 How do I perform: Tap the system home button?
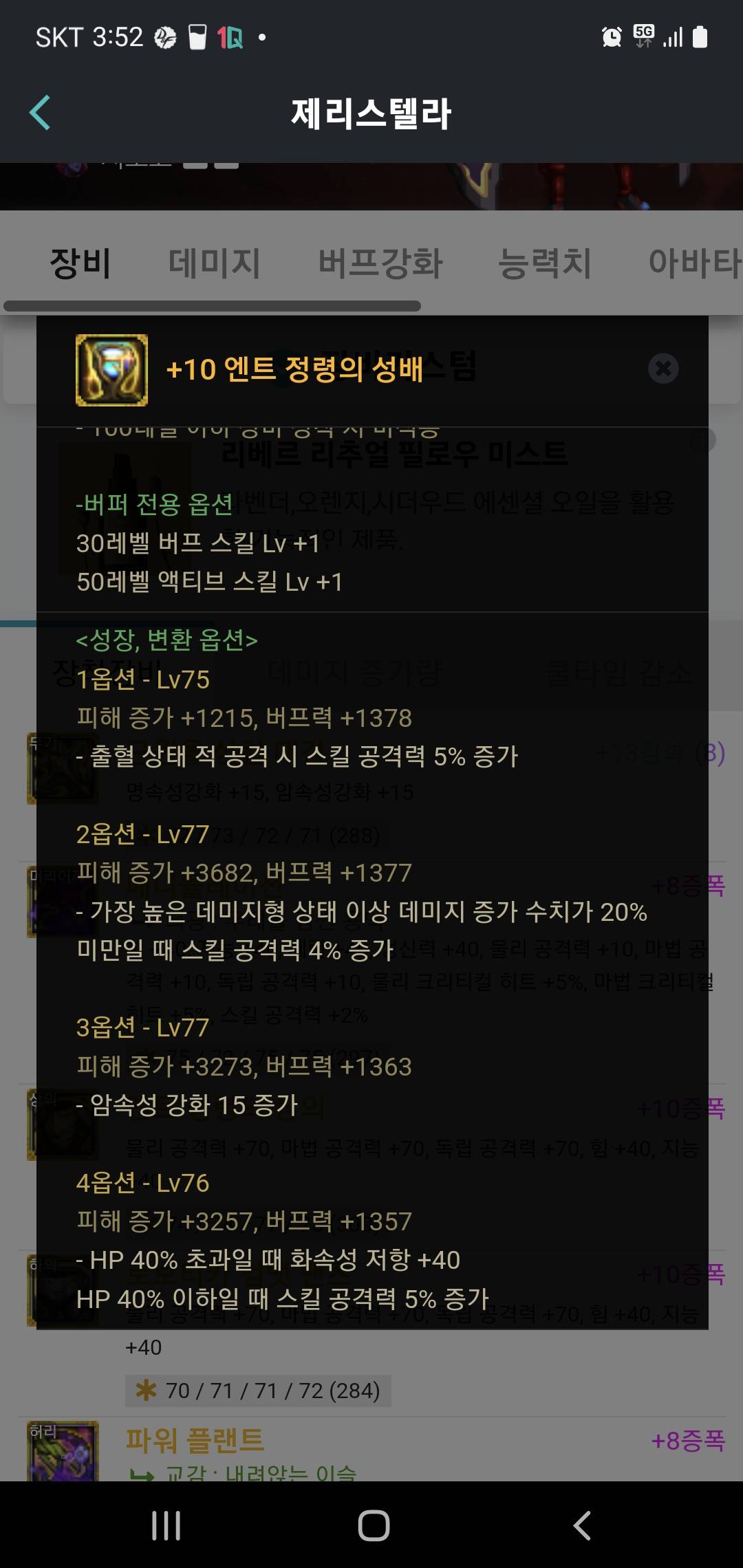[374, 1525]
